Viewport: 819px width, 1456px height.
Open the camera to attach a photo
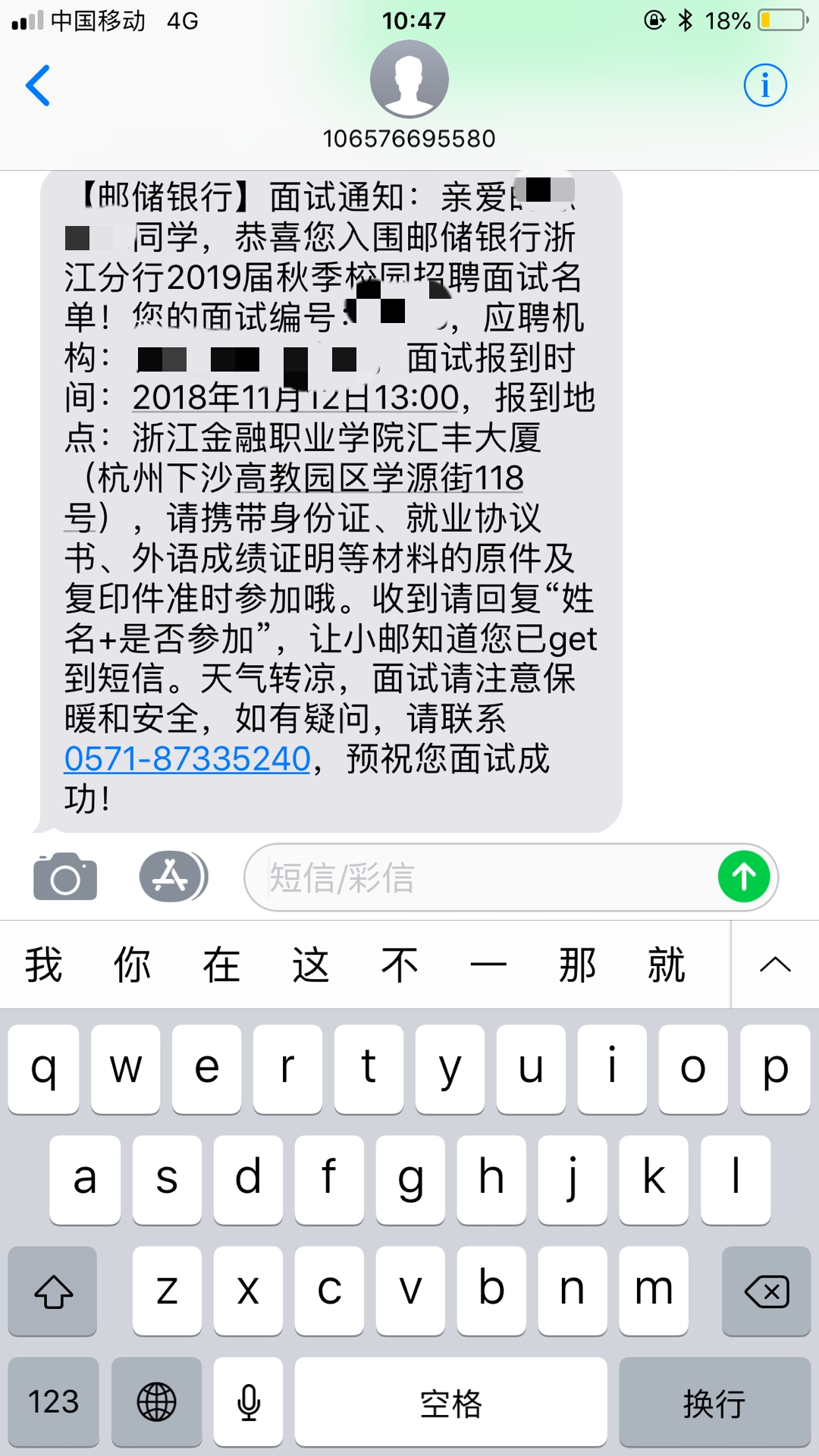click(x=65, y=877)
